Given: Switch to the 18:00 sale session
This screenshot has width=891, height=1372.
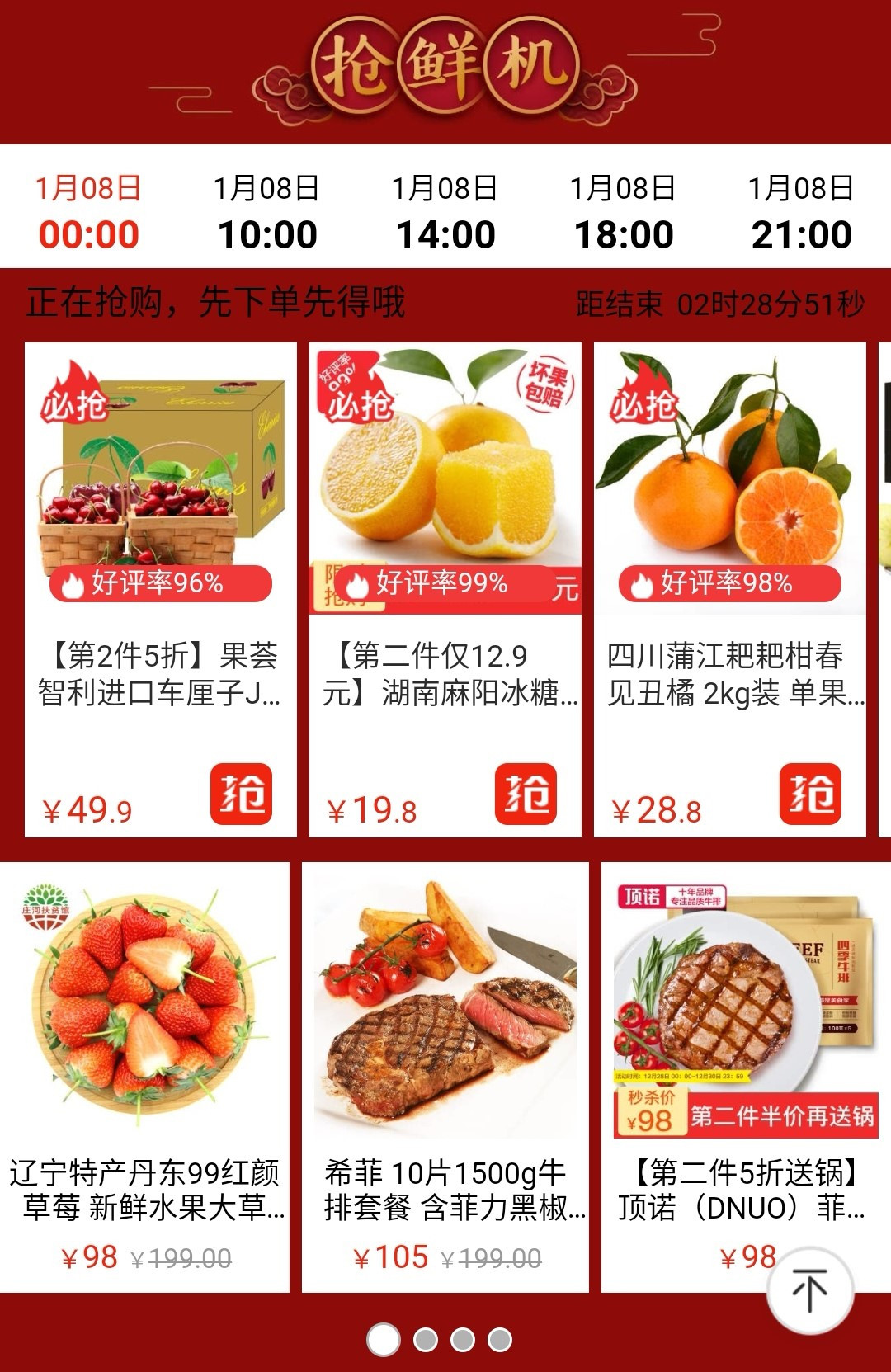Looking at the screenshot, I should pos(623,212).
